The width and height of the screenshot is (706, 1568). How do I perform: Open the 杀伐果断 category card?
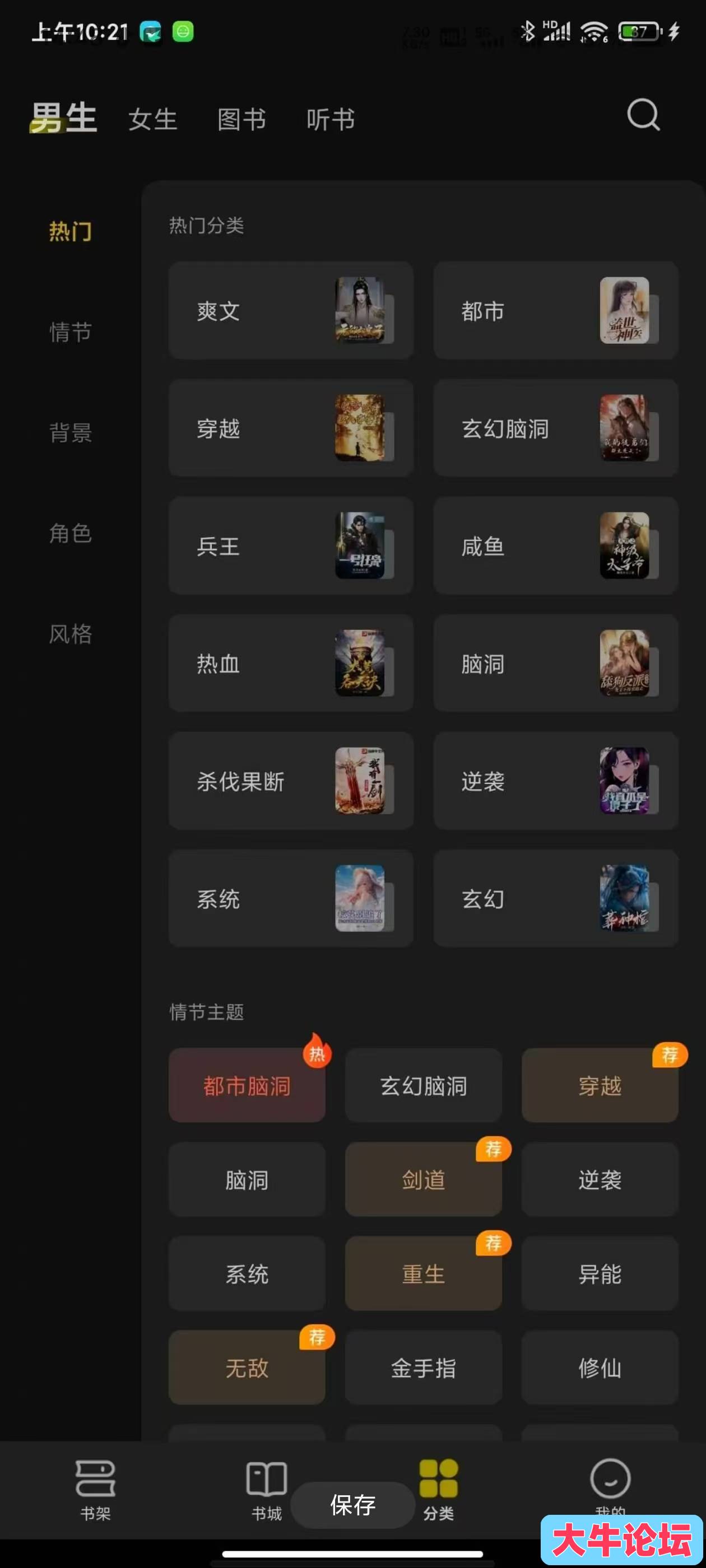[x=291, y=780]
